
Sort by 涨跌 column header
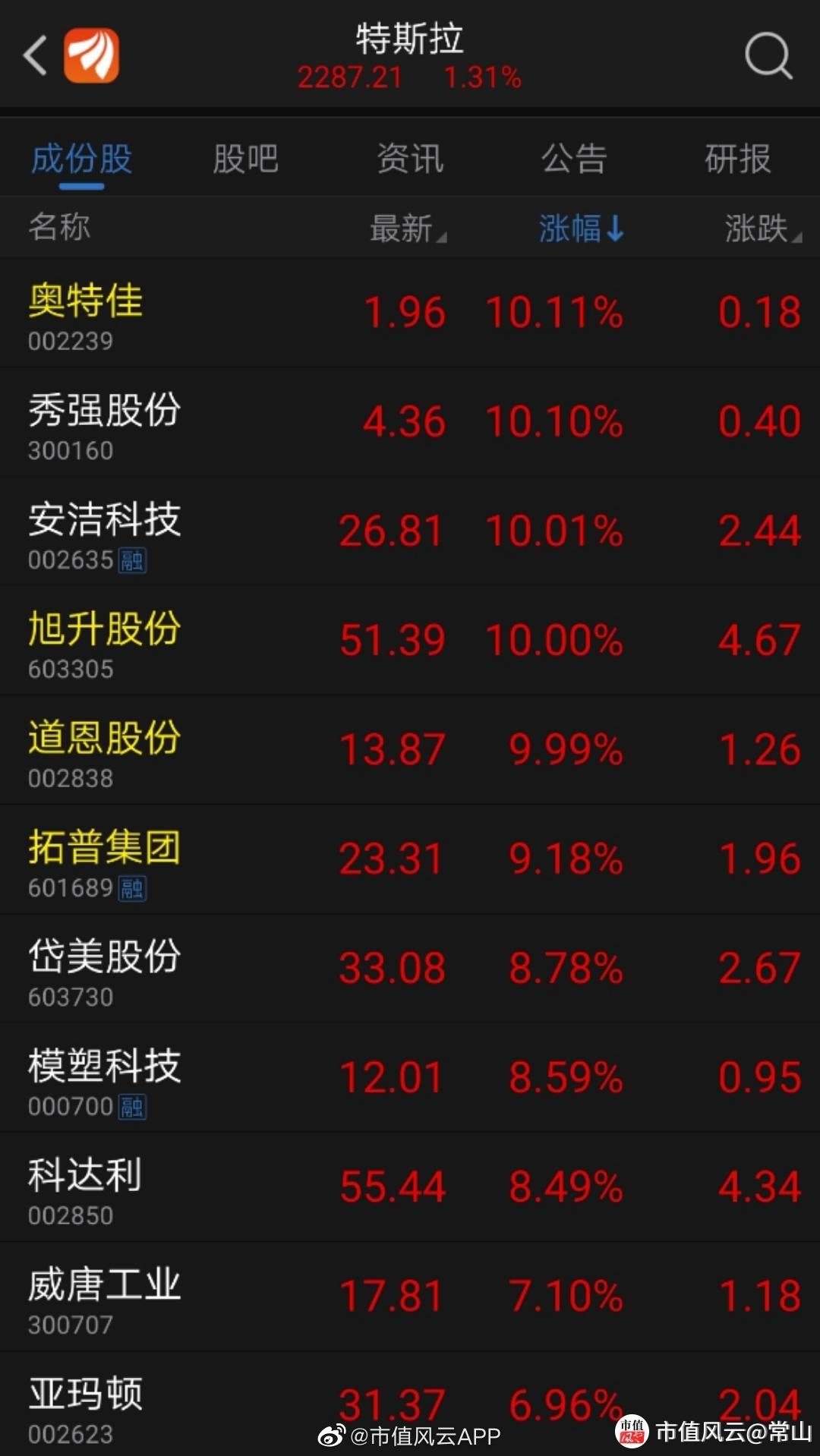[763, 228]
